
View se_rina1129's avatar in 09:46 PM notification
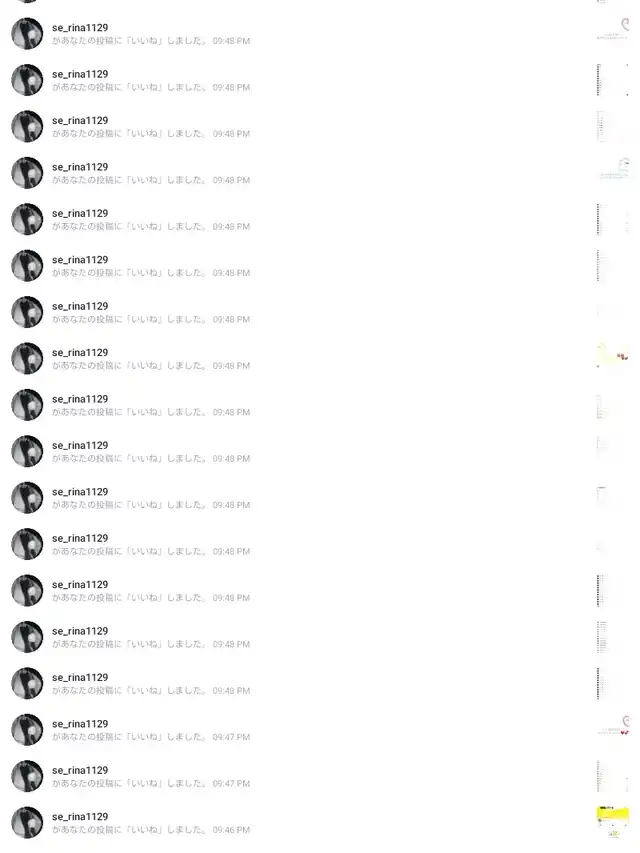tap(27, 822)
